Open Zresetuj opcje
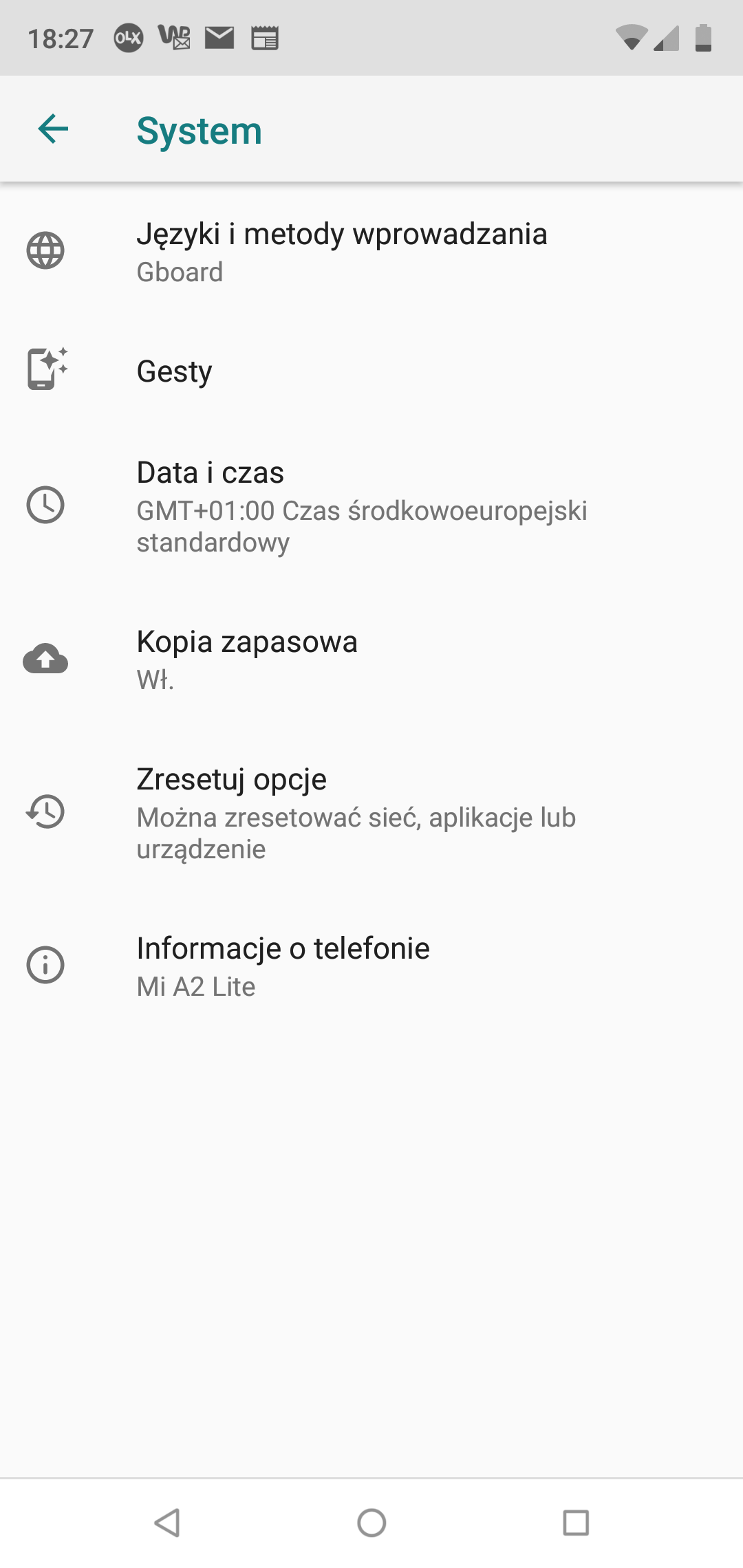743x1568 pixels. [x=356, y=813]
